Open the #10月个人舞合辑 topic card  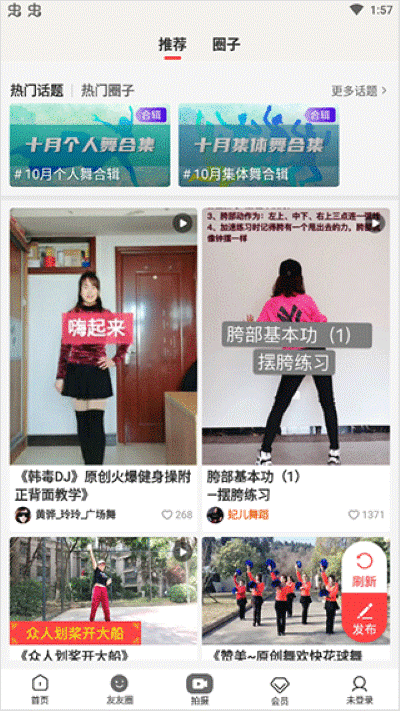point(90,145)
